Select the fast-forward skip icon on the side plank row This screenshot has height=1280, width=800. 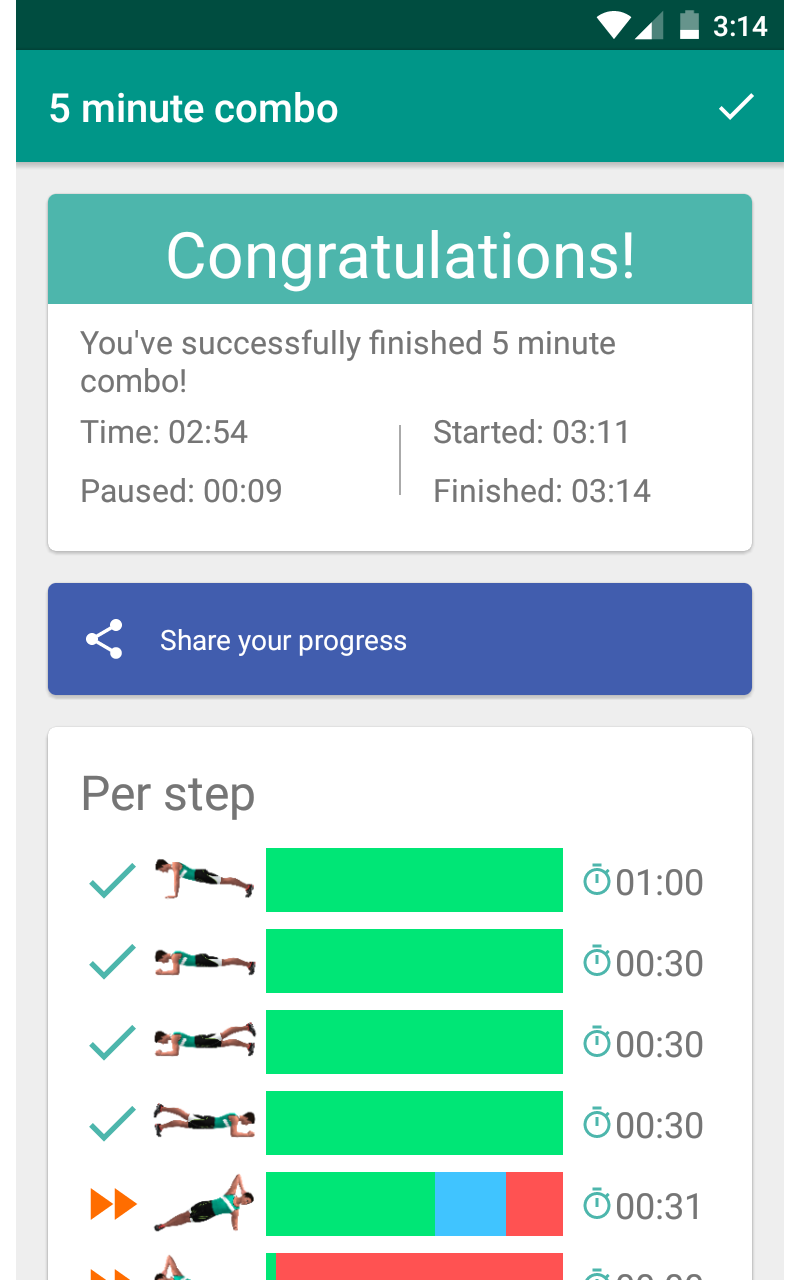[x=111, y=1204]
